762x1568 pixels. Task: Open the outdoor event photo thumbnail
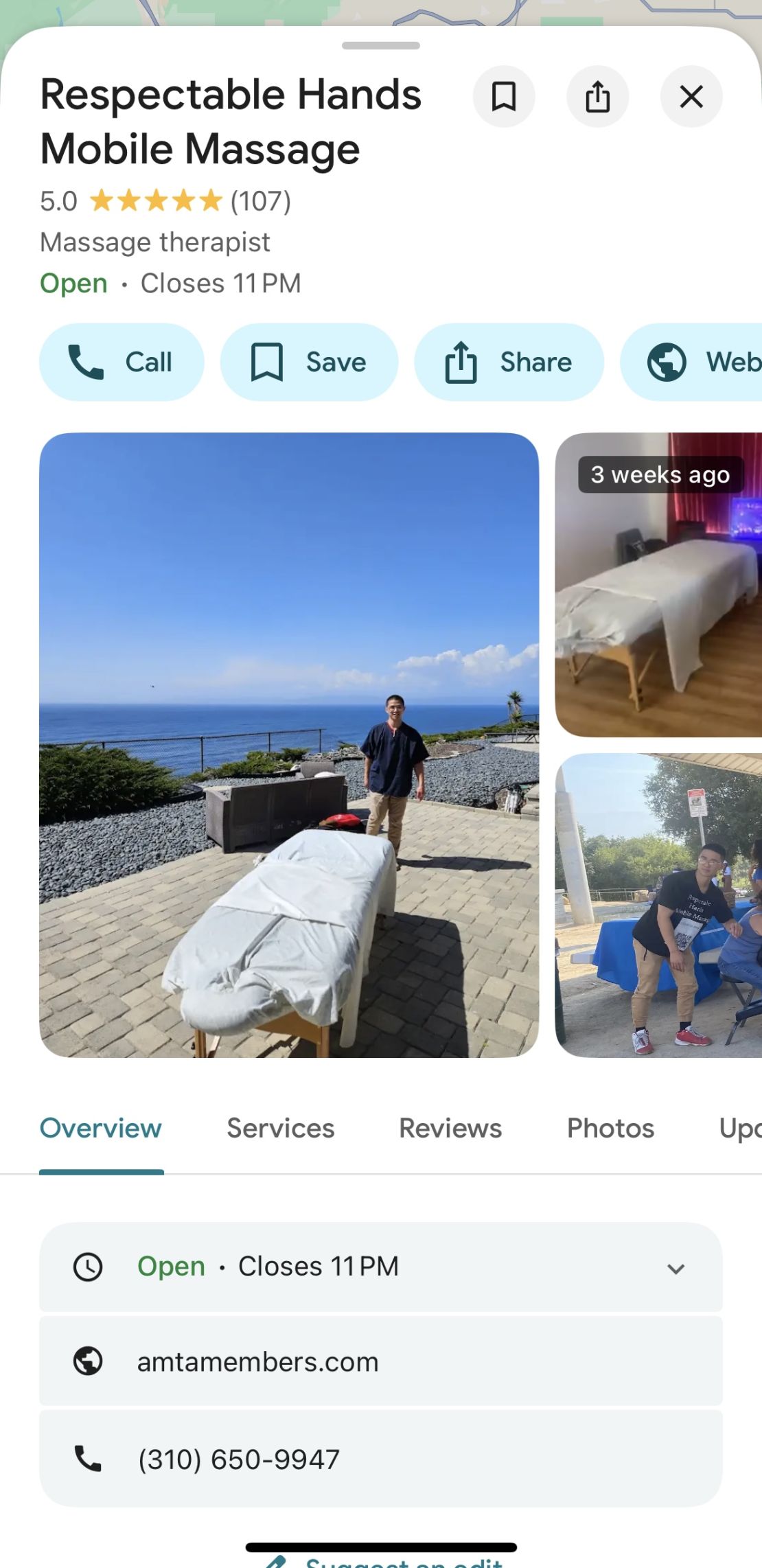(x=659, y=905)
